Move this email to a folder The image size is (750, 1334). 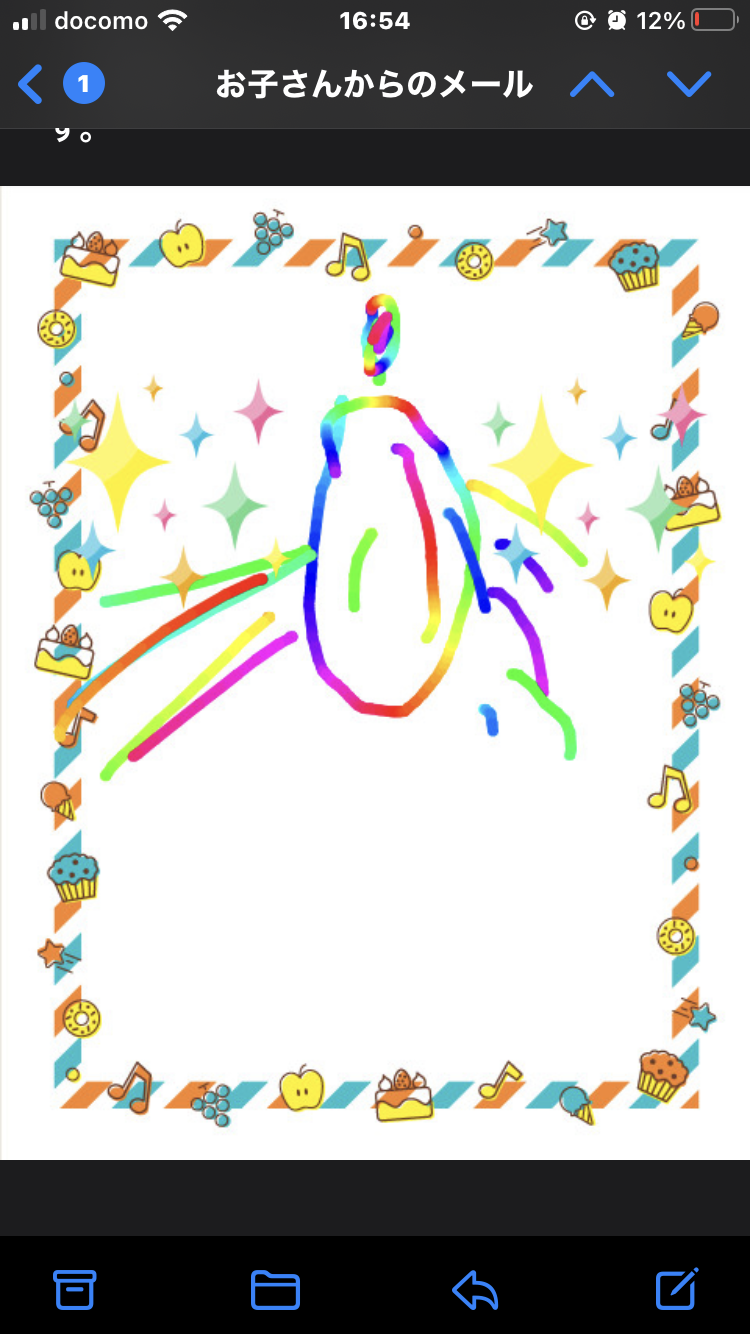(275, 1290)
